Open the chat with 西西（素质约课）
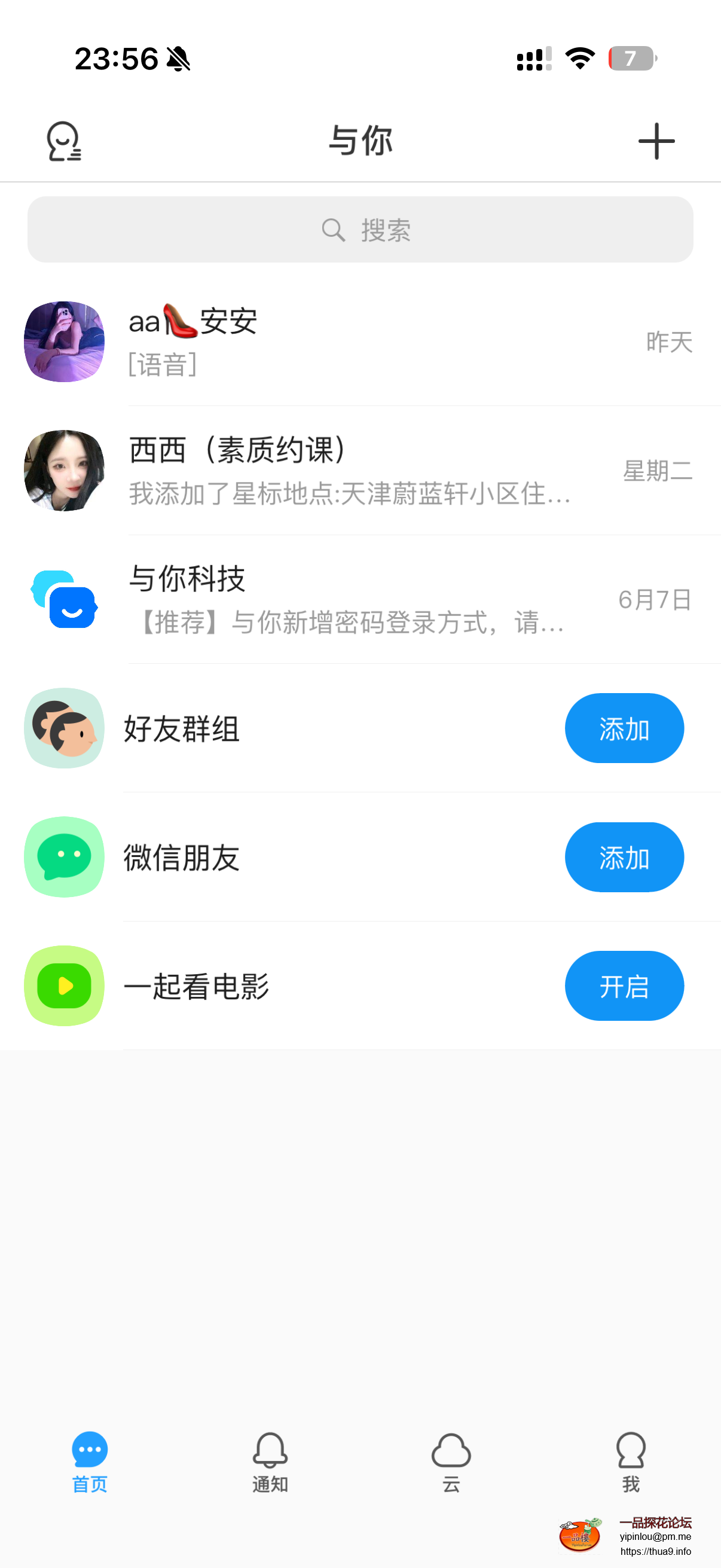 (335, 471)
